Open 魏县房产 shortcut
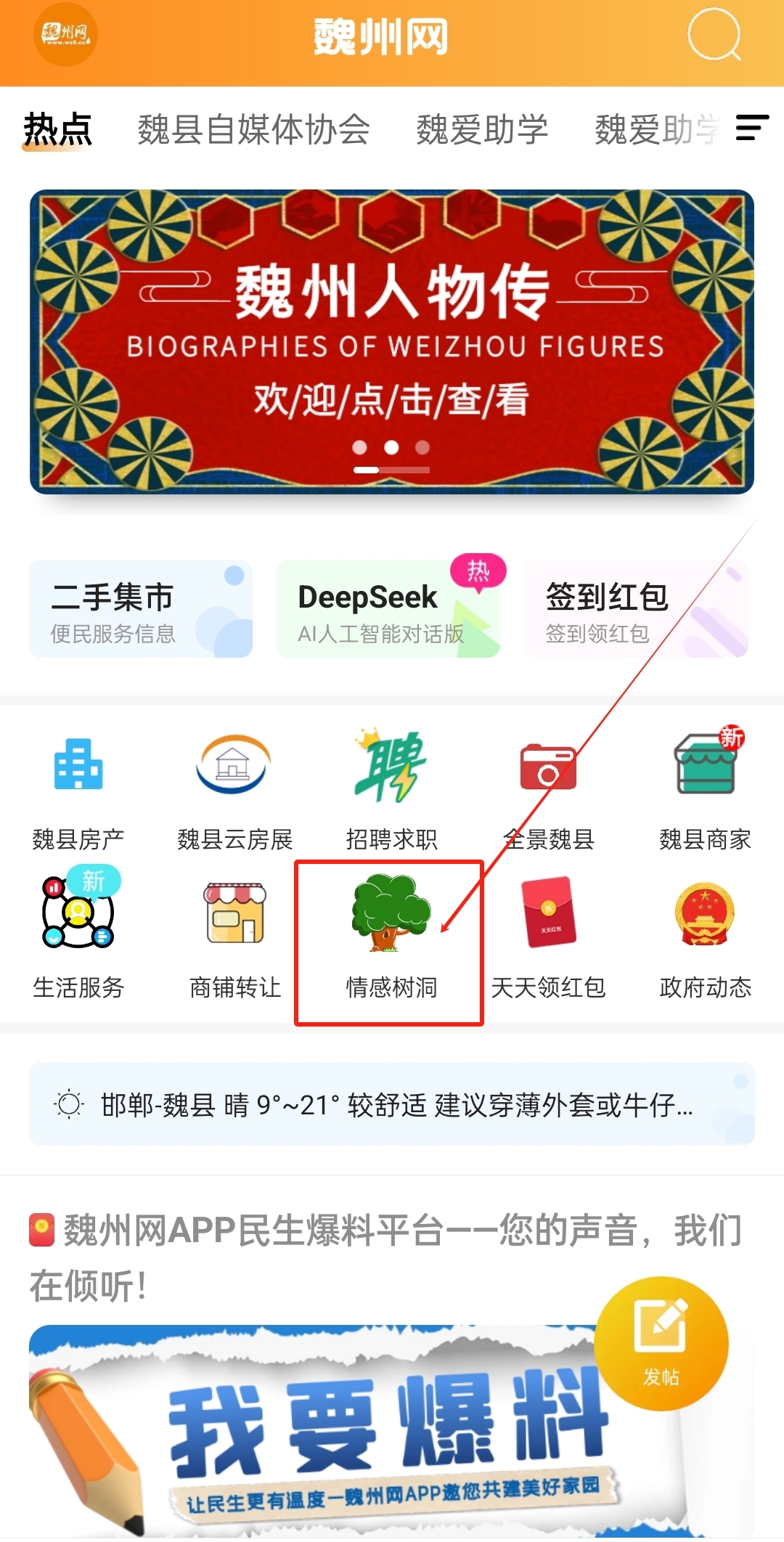Screen dimensions: 784x1542 tap(78, 791)
